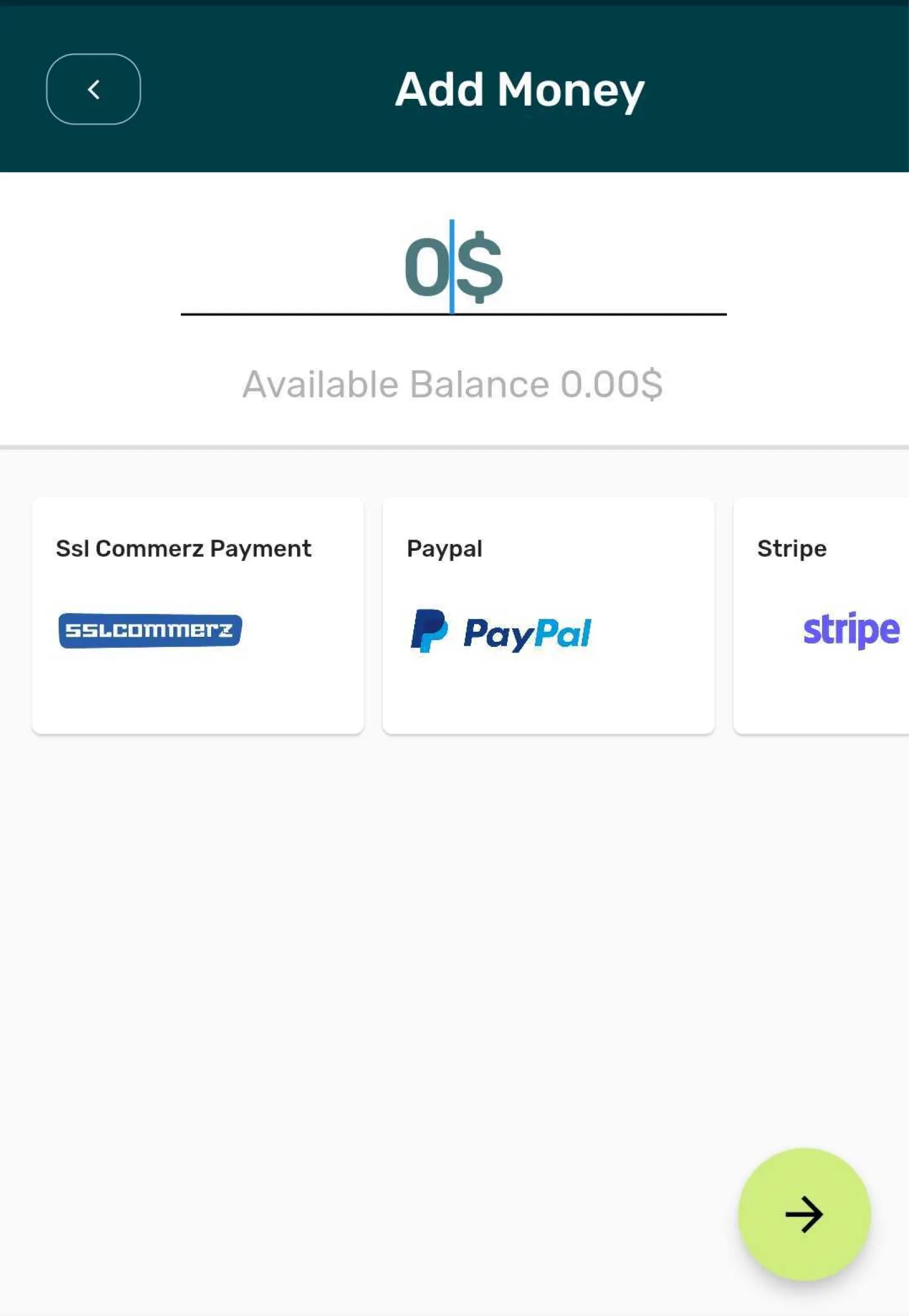
Task: Proceed with the green arrow button
Action: click(x=803, y=1214)
